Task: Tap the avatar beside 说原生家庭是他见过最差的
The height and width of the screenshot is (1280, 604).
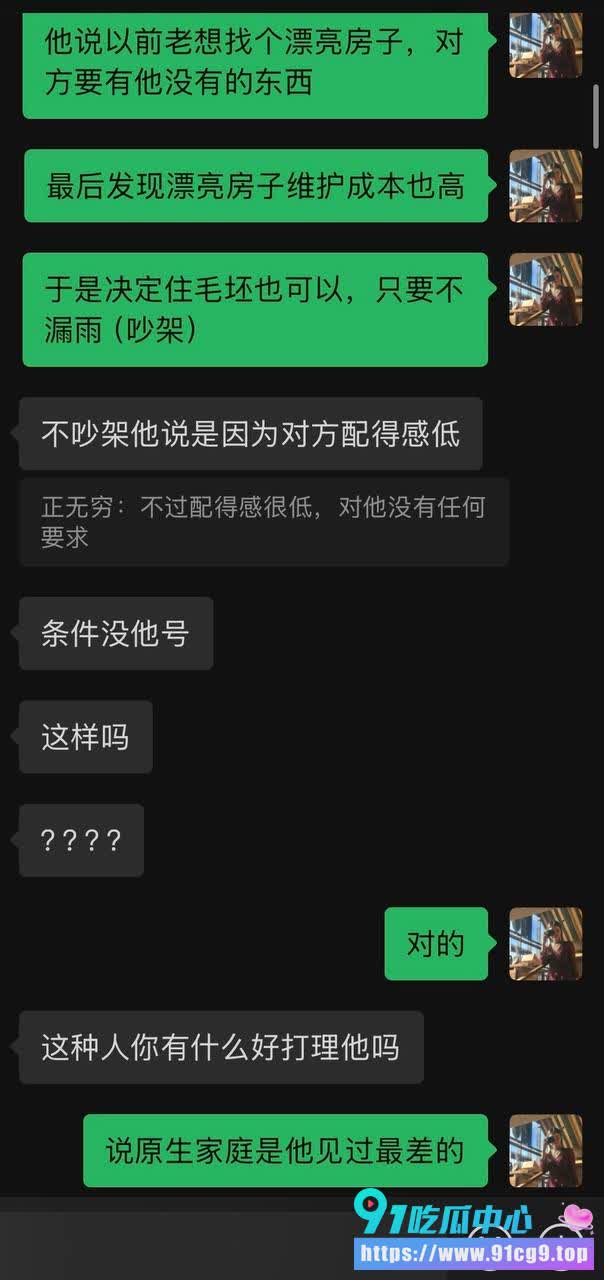Action: click(x=546, y=1151)
